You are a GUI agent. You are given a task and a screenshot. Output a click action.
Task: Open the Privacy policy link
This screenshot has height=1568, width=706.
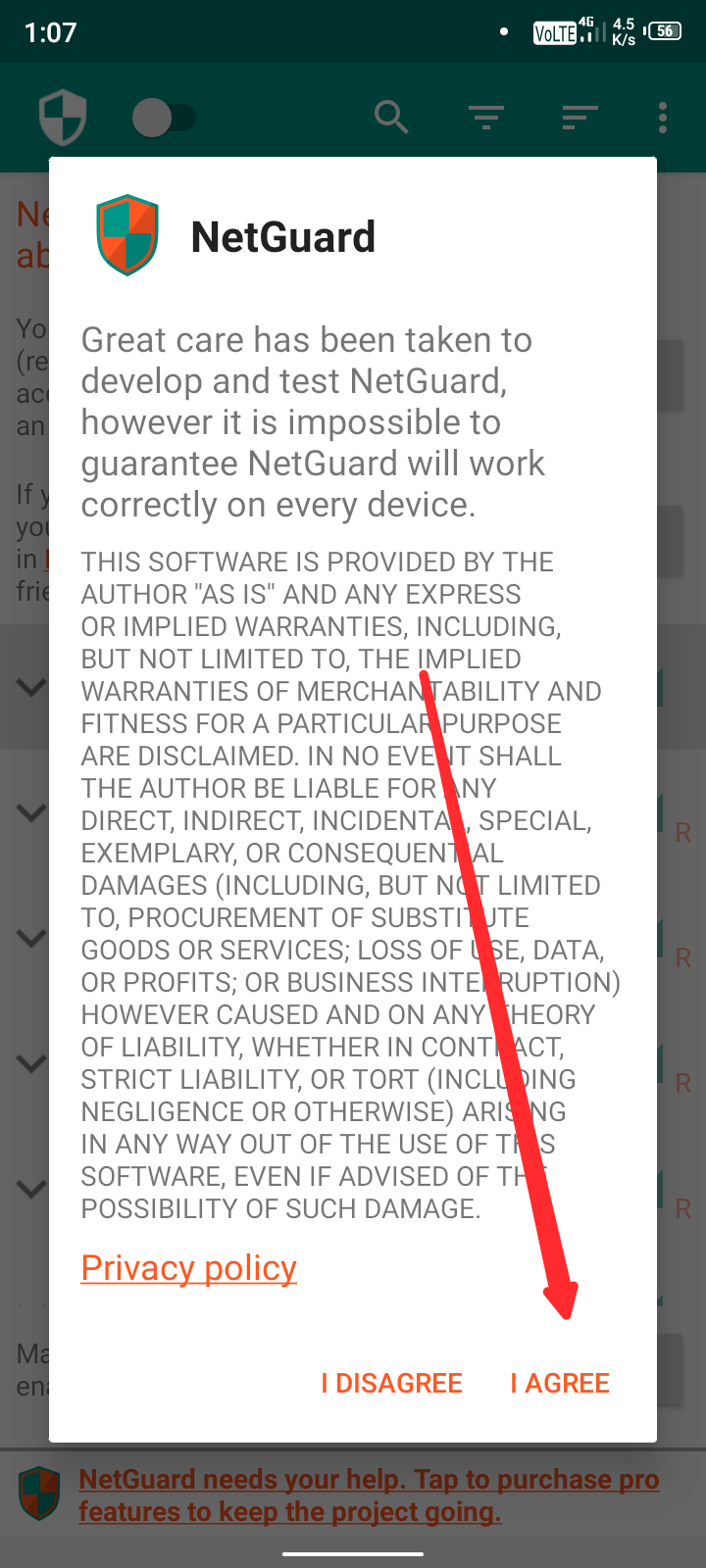(x=188, y=1268)
